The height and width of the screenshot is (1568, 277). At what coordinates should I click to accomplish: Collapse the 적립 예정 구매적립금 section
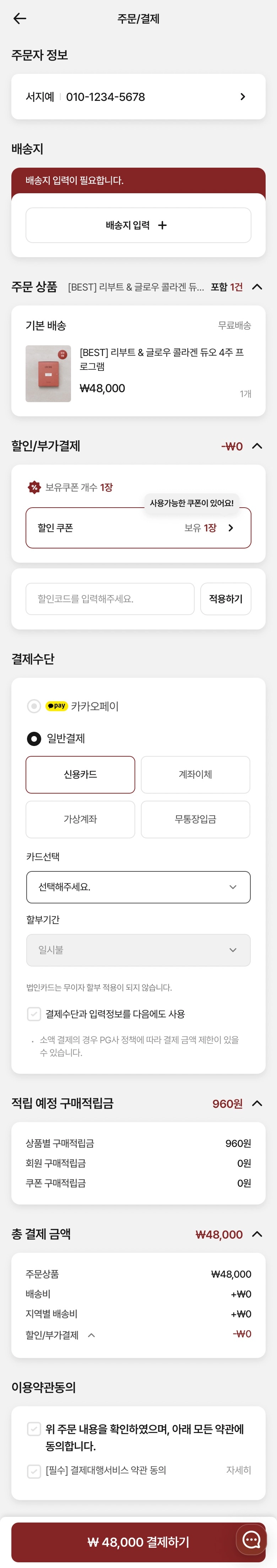click(x=257, y=1104)
